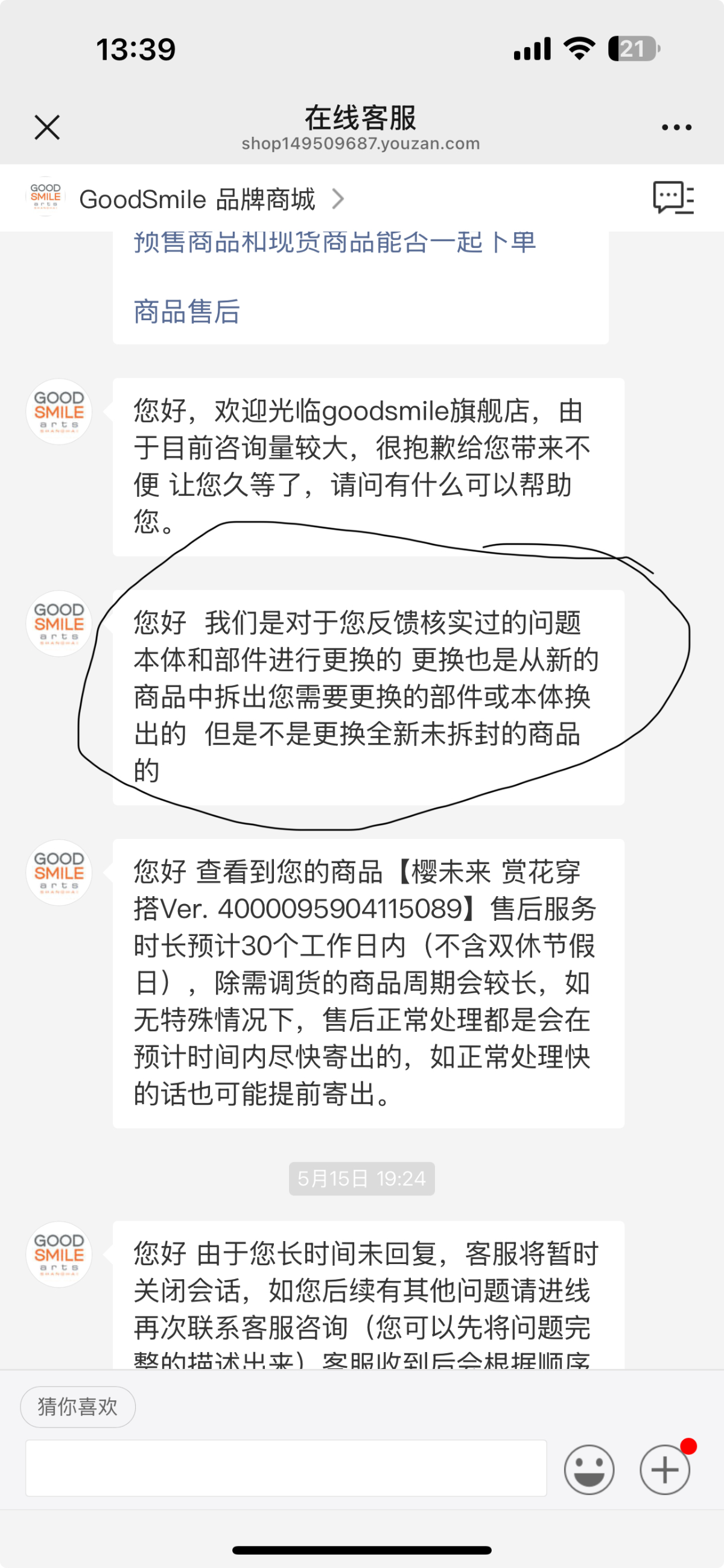Open GoodSmile 品牌商城 shop page
Image resolution: width=724 pixels, height=1568 pixels.
[x=197, y=199]
